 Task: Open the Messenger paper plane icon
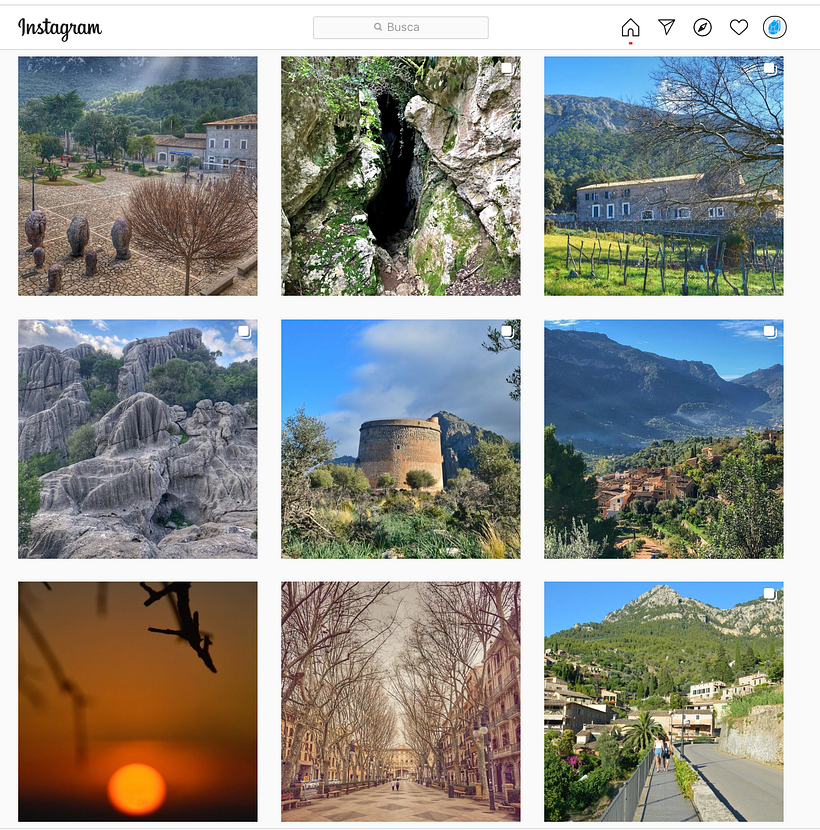(666, 27)
